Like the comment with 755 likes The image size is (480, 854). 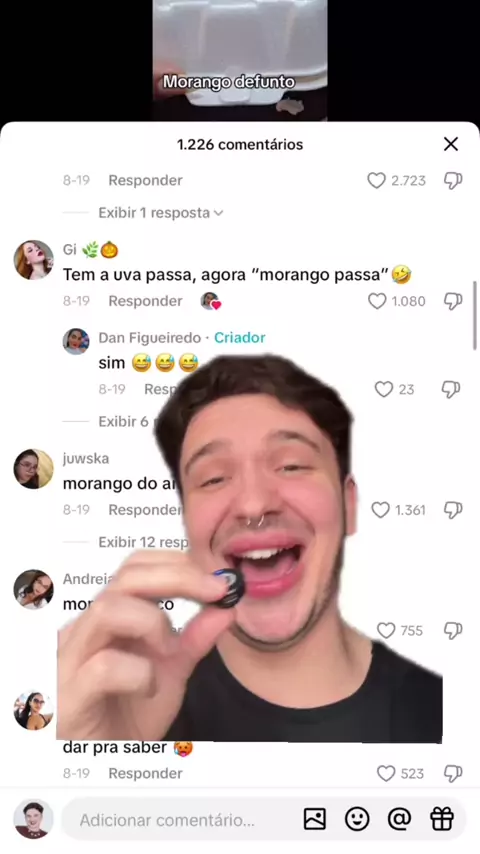(386, 631)
